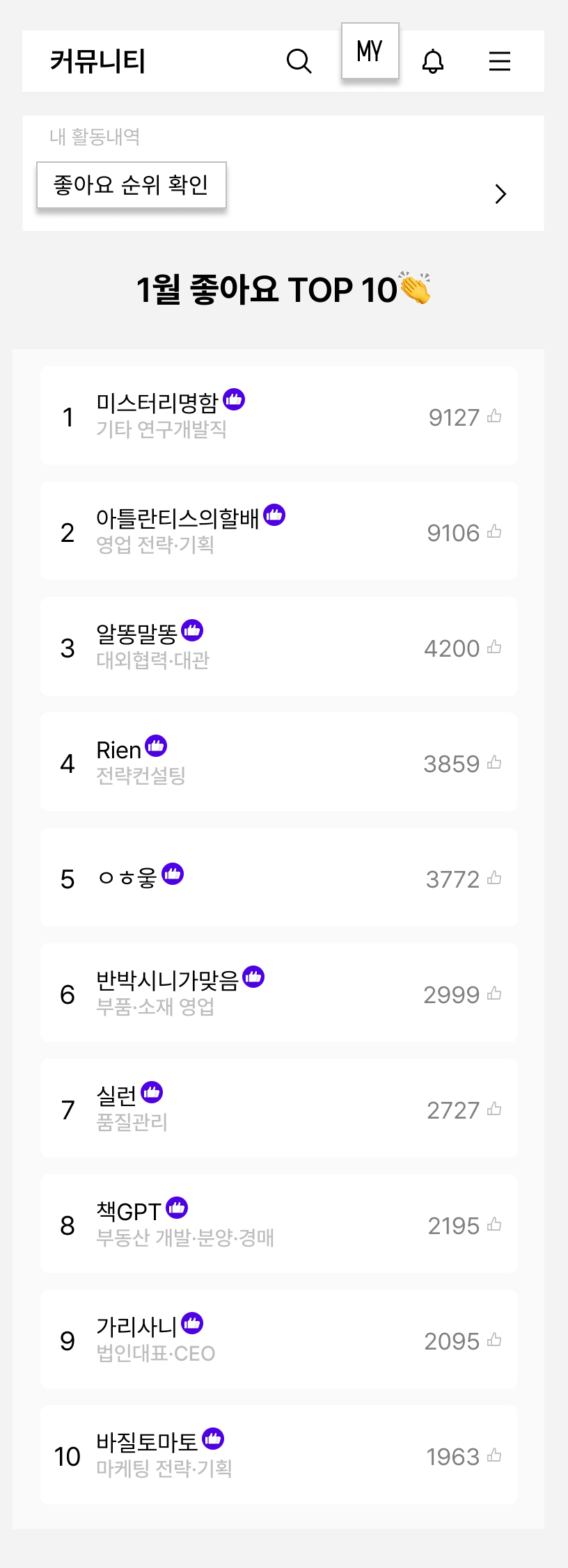The width and height of the screenshot is (568, 1568).
Task: Click the thumbs-up icon next to 9127
Action: 494,415
